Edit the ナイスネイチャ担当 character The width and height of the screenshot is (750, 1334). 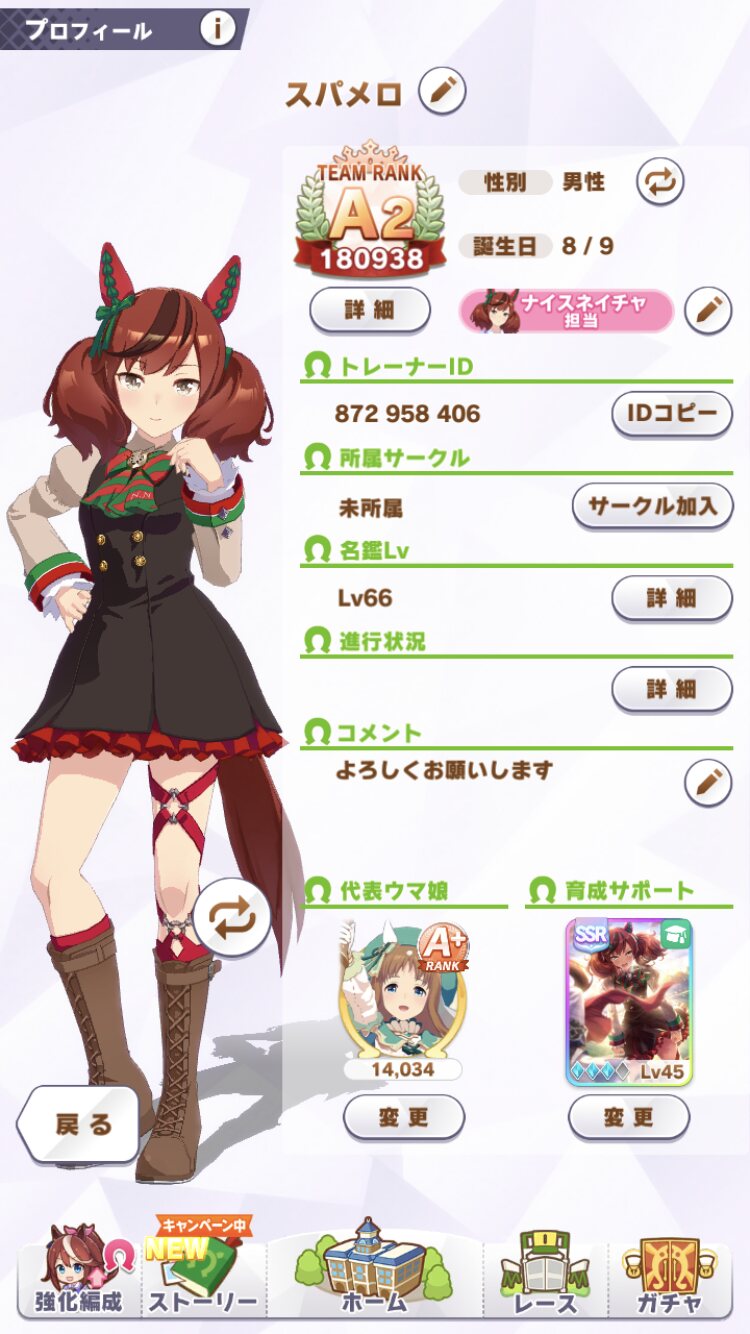pyautogui.click(x=708, y=311)
